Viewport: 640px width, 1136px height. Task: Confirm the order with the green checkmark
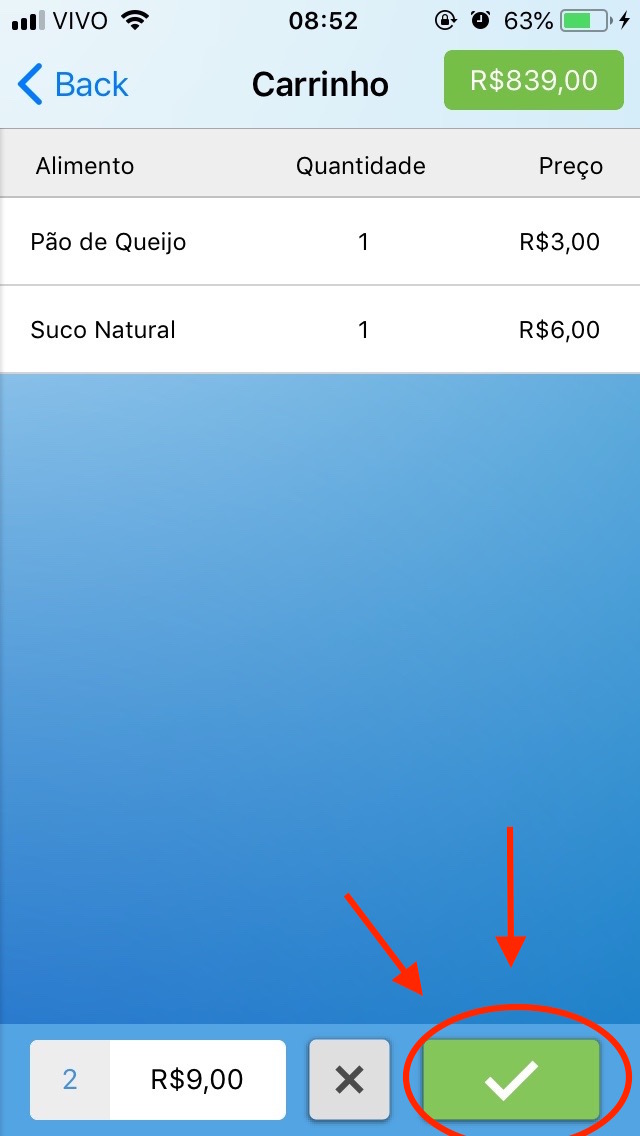click(511, 1079)
